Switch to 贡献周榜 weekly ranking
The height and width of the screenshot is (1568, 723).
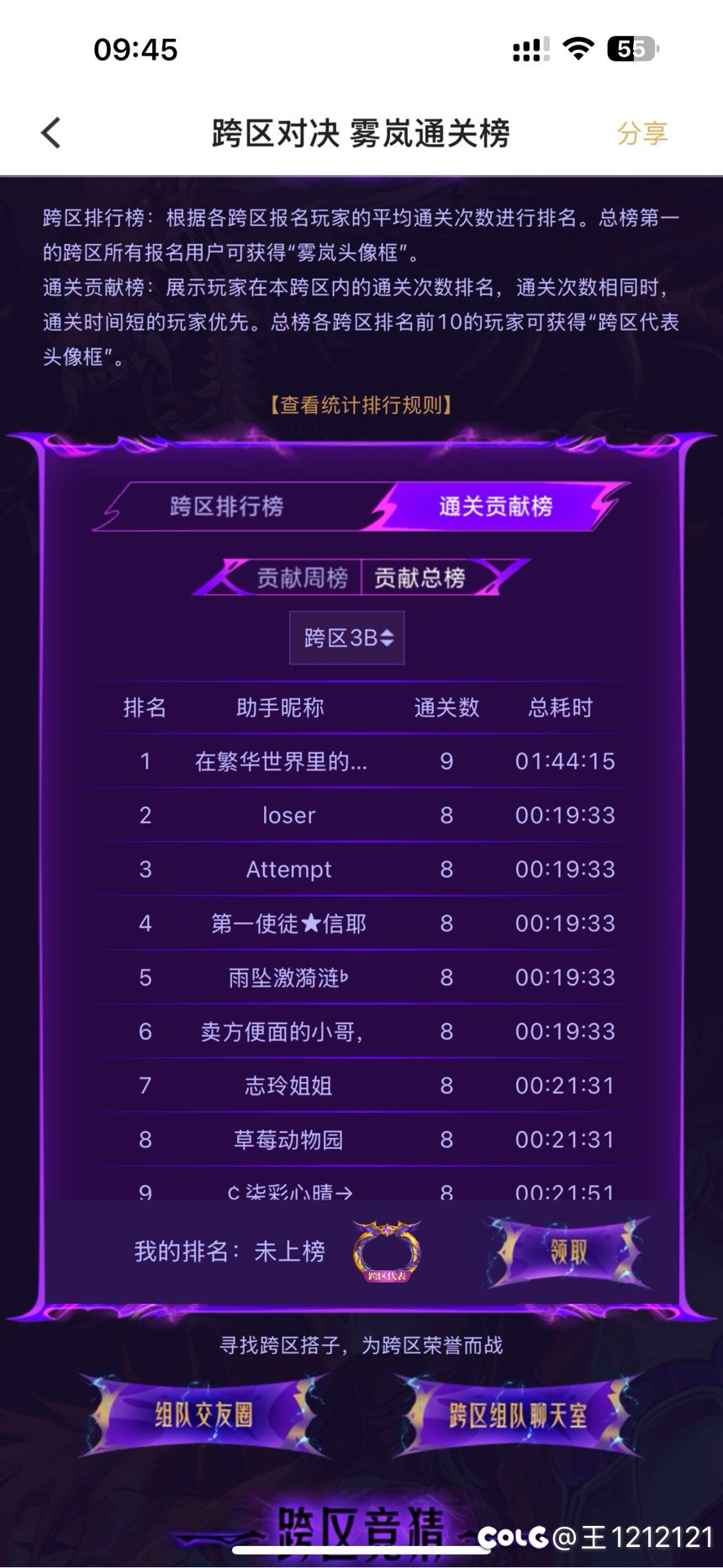[301, 578]
